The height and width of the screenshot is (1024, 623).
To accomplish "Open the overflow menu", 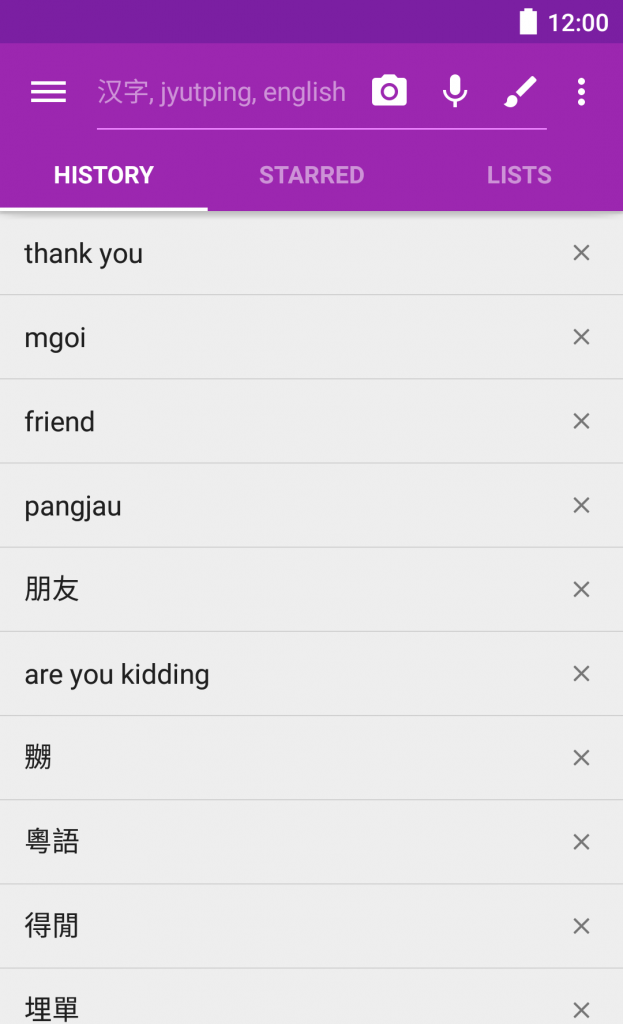I will point(581,92).
